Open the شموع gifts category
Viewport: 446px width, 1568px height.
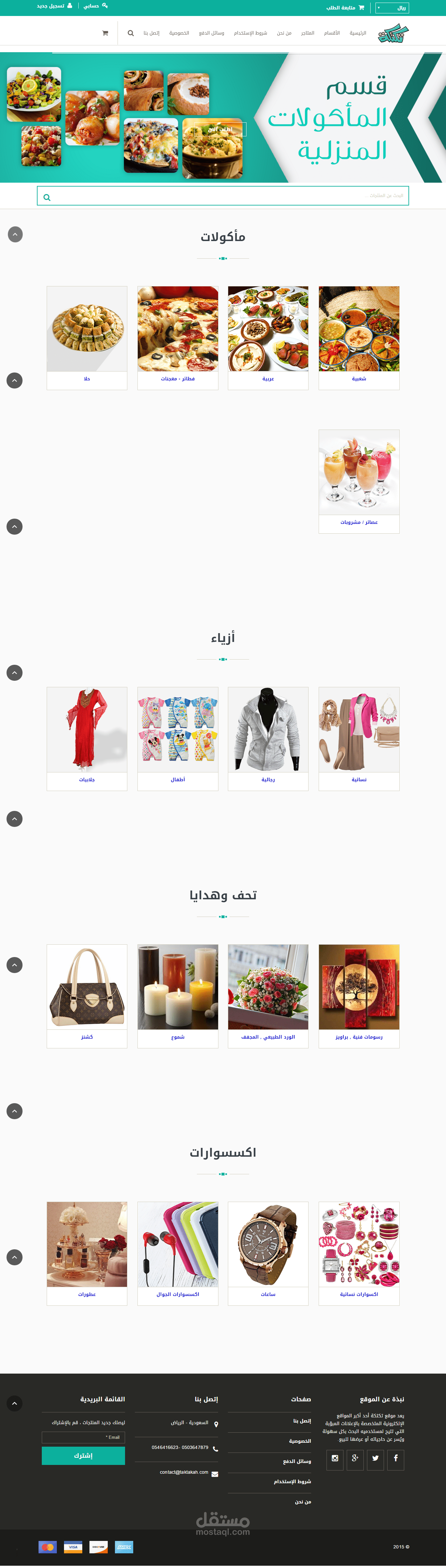178,997
